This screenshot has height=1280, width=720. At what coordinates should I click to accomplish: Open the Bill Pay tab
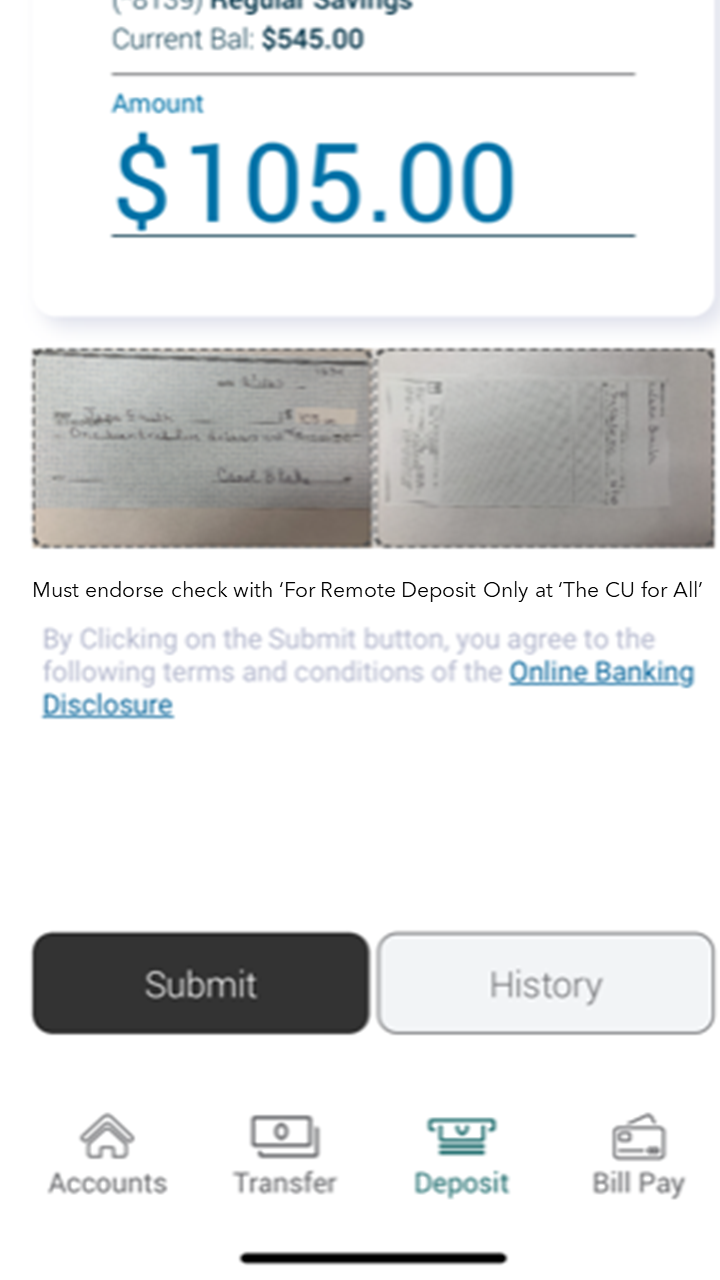pyautogui.click(x=638, y=1155)
